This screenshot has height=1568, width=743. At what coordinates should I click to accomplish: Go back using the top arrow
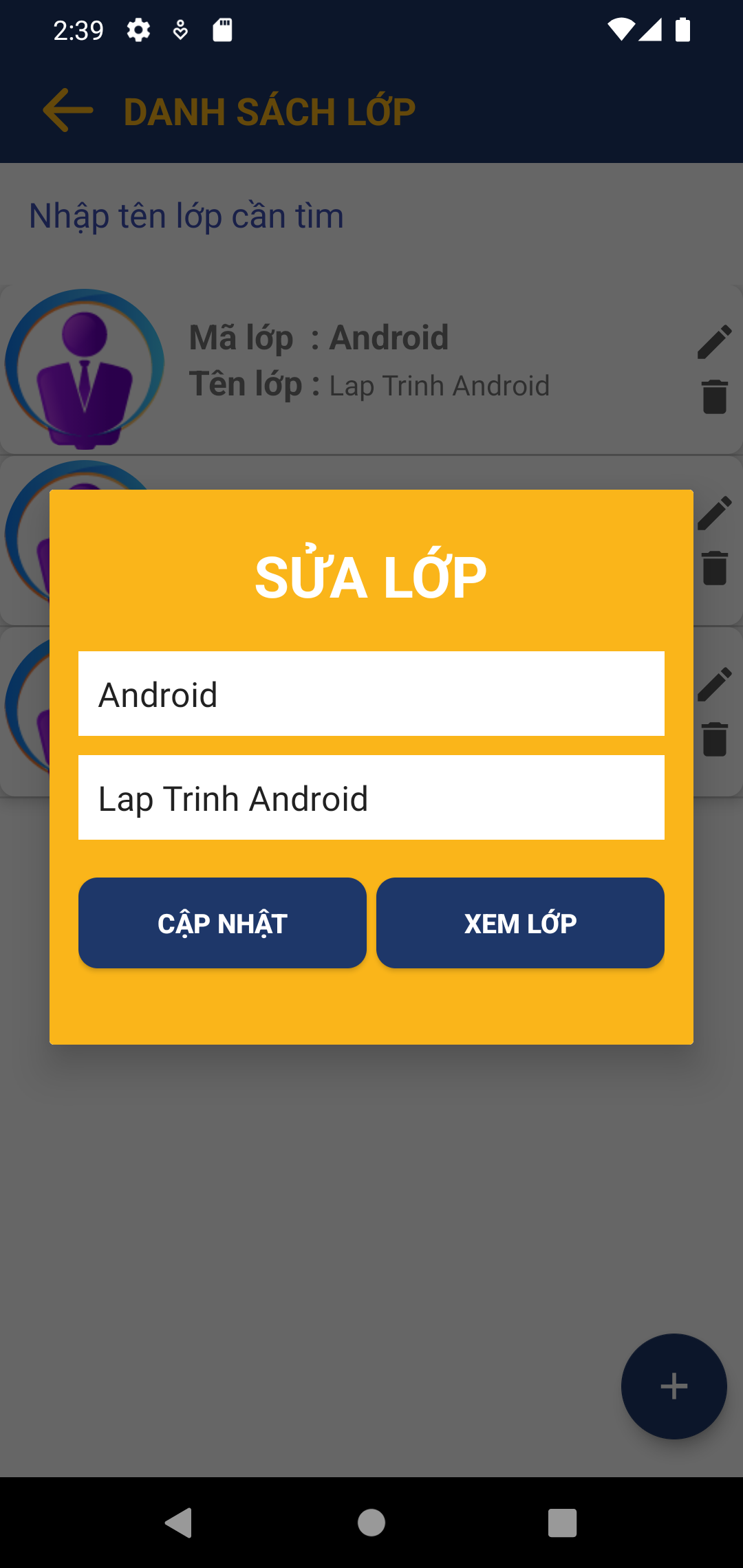coord(67,110)
